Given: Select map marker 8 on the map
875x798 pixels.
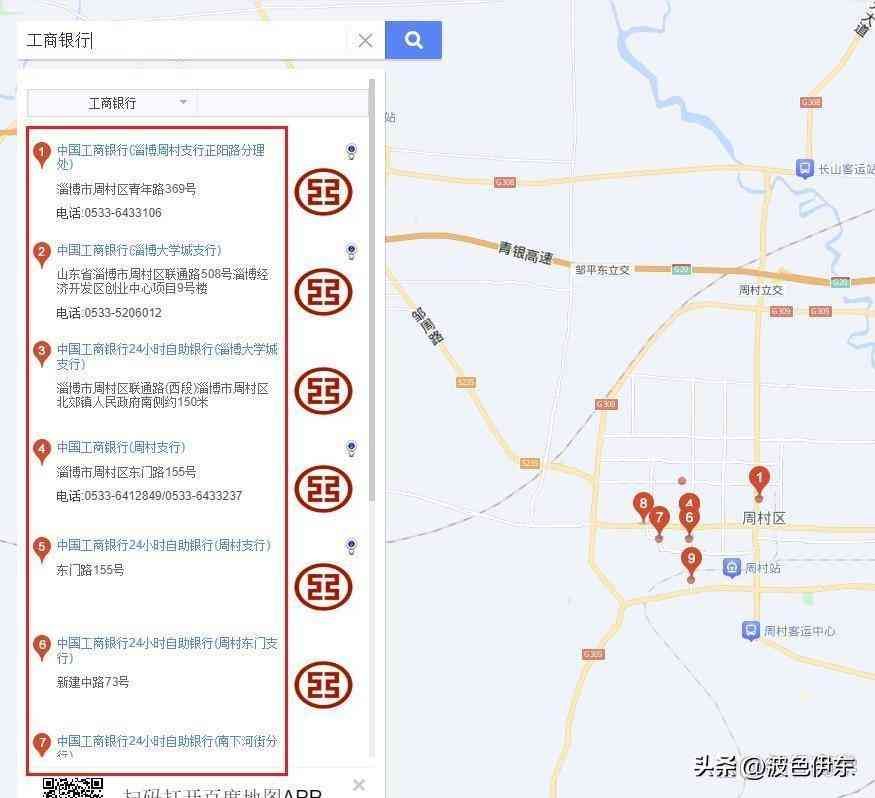Looking at the screenshot, I should click(x=643, y=505).
